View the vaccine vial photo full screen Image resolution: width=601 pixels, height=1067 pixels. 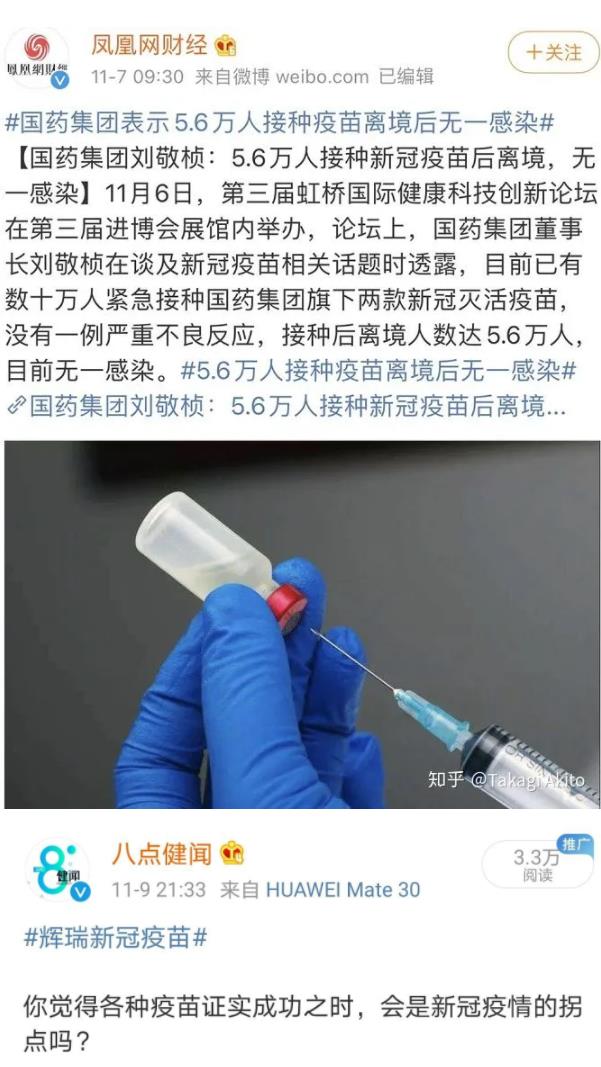pos(302,623)
